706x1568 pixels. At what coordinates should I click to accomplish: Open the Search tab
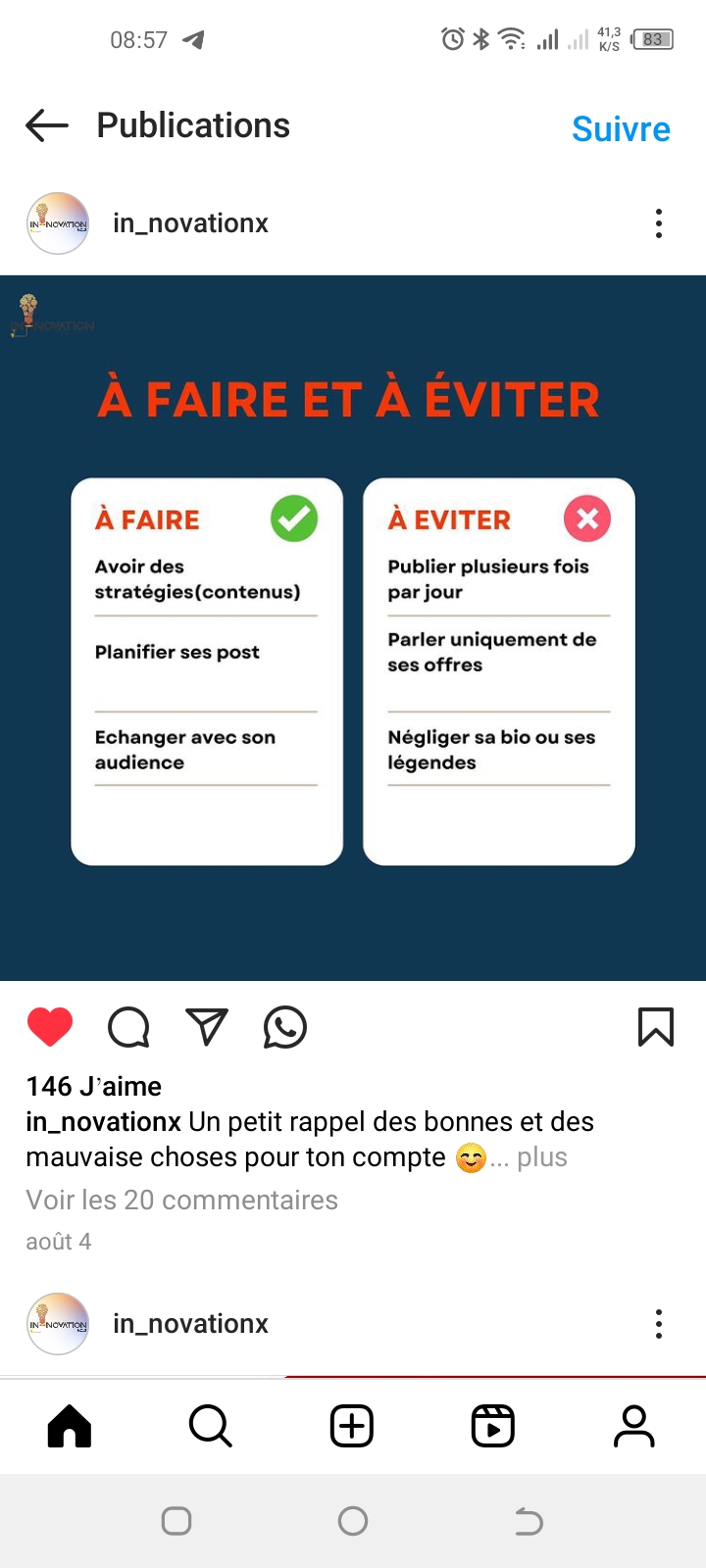pos(211,1426)
